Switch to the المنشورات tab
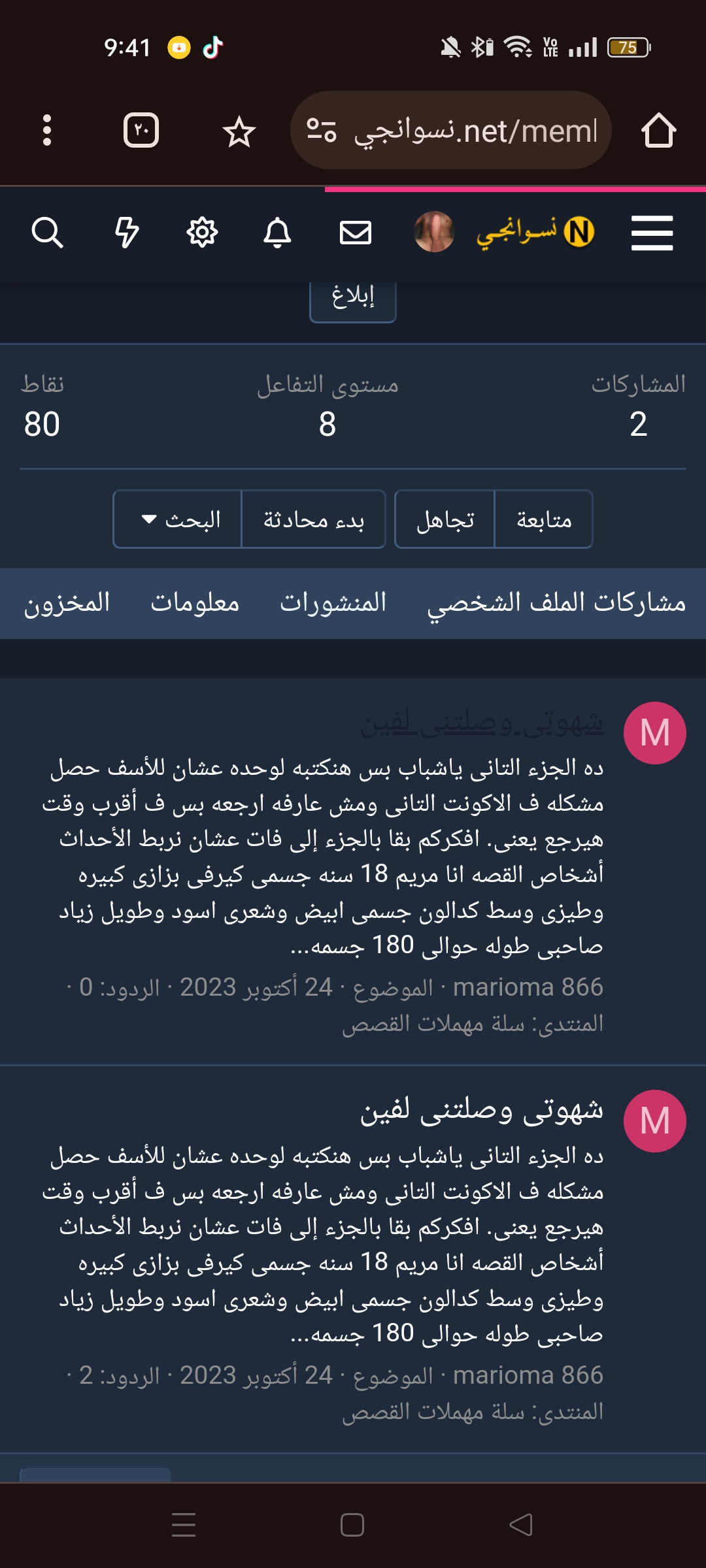 click(x=333, y=603)
